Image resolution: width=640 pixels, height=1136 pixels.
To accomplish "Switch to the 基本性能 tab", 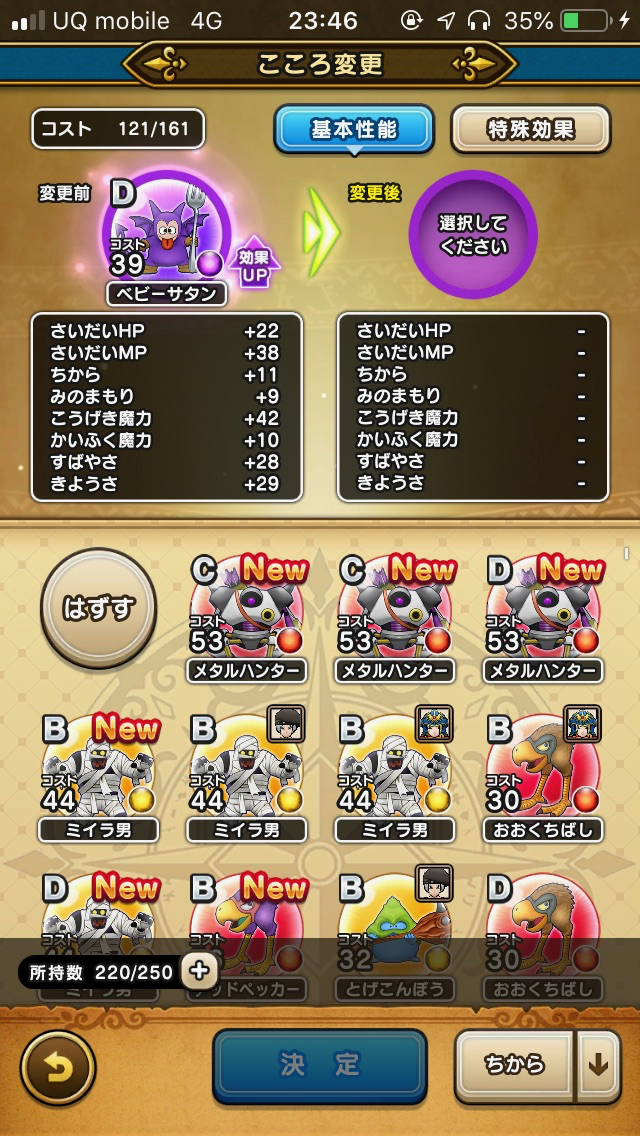I will click(x=354, y=130).
